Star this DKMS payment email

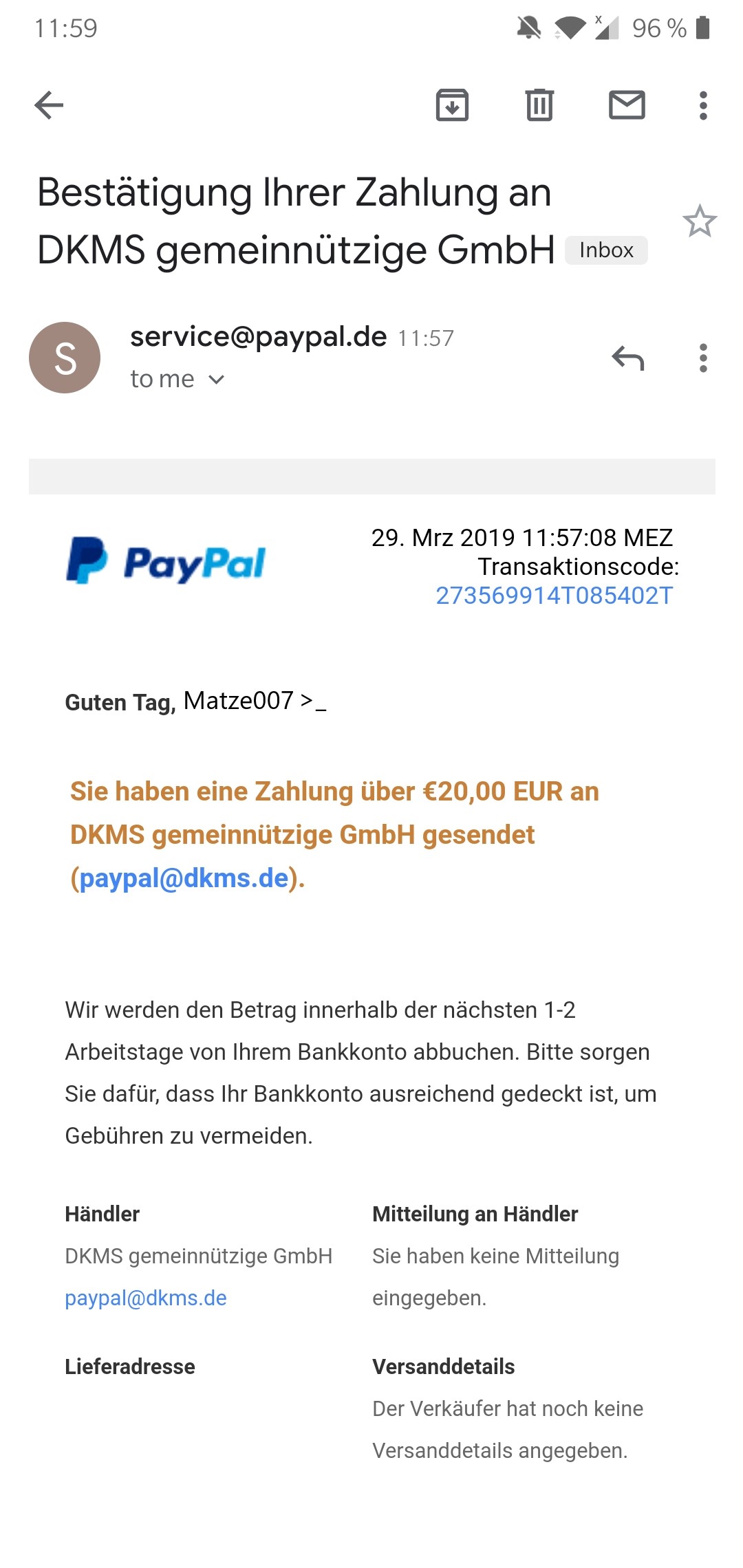pyautogui.click(x=700, y=221)
